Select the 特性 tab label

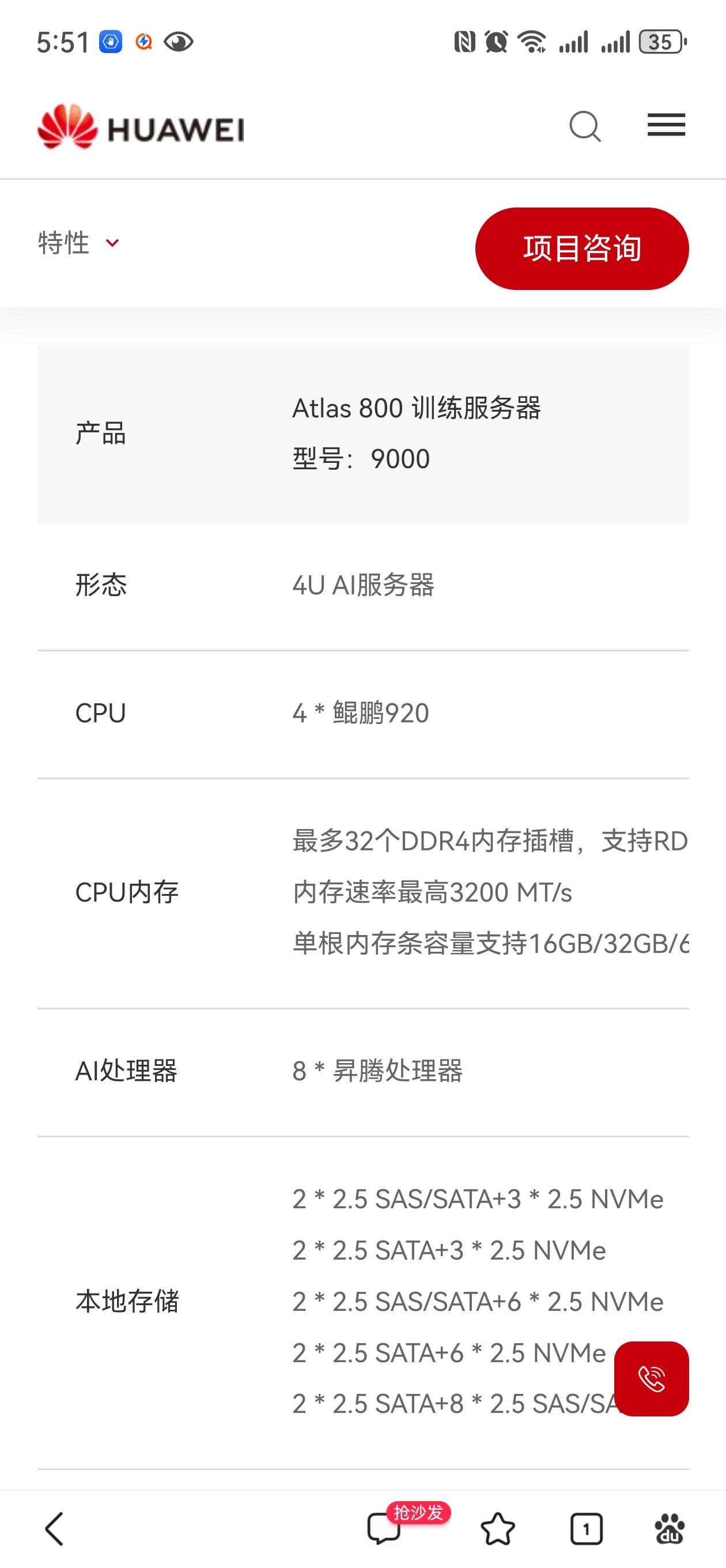point(63,242)
